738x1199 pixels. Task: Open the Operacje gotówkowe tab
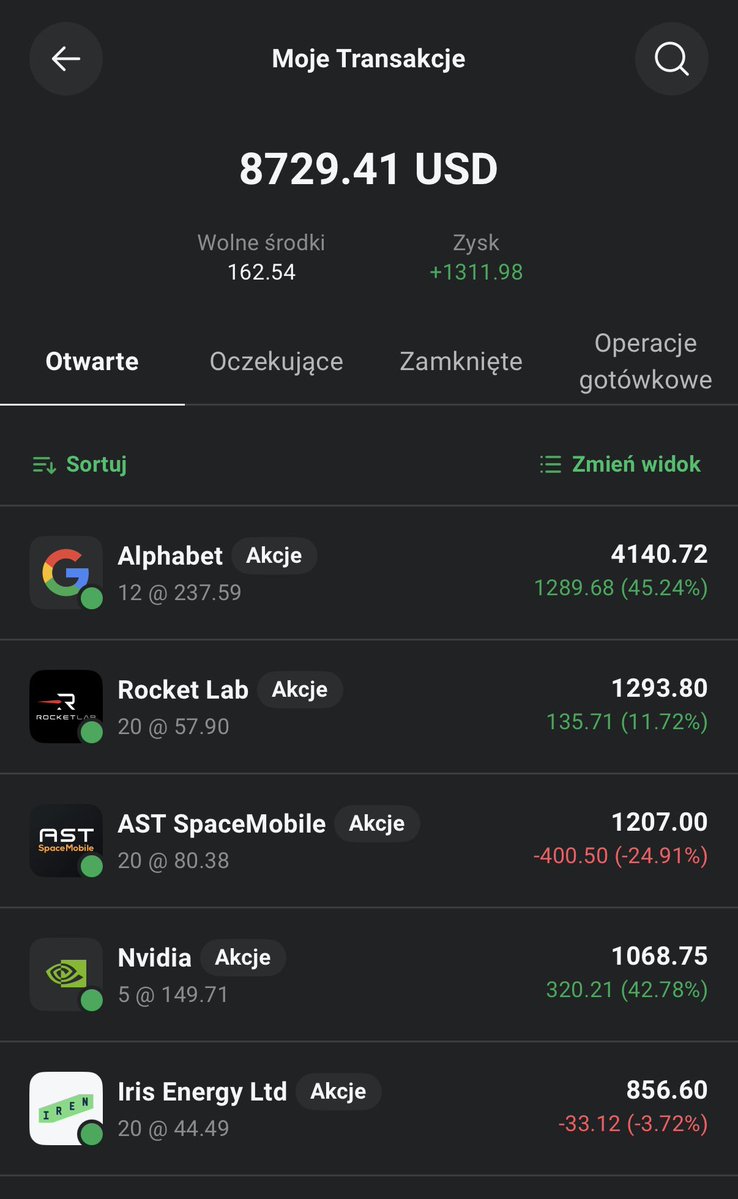click(x=645, y=361)
